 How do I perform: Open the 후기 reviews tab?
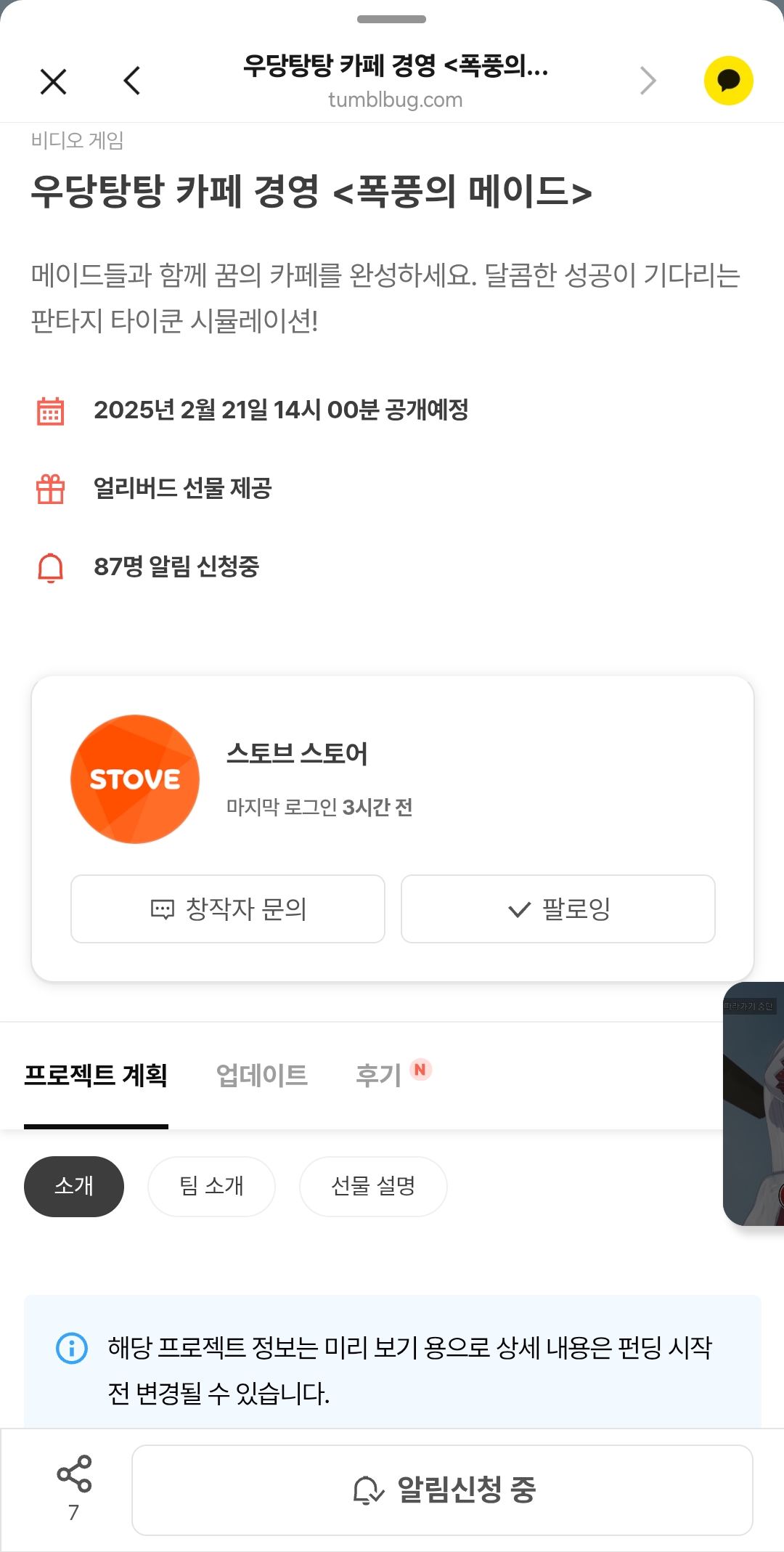point(380,1075)
